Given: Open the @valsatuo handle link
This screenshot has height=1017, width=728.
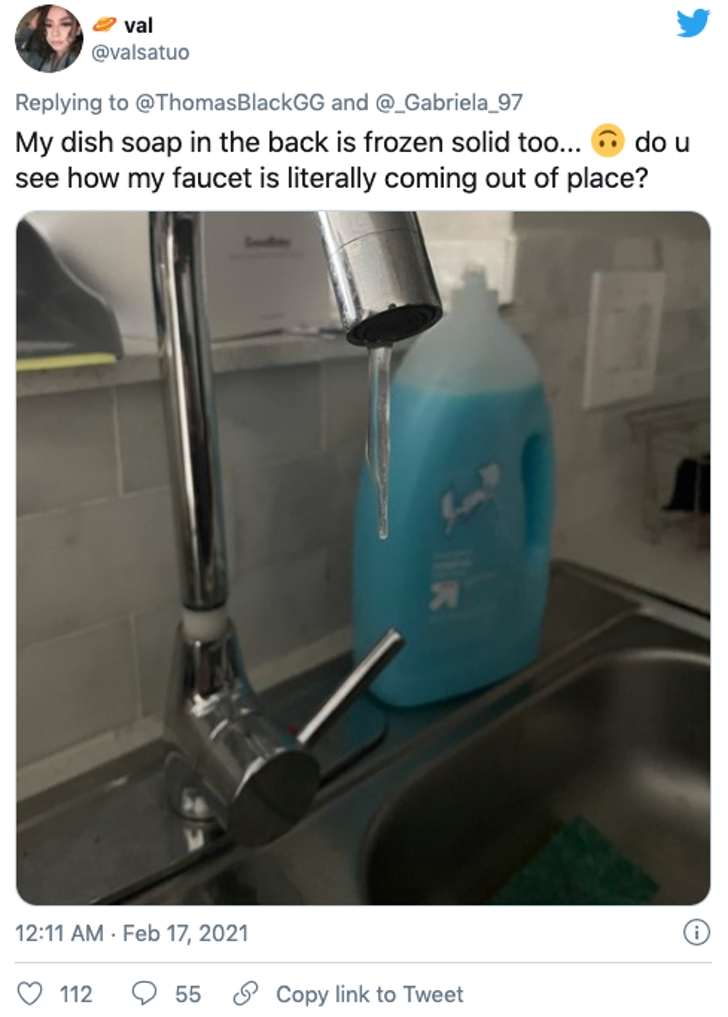Looking at the screenshot, I should (140, 52).
